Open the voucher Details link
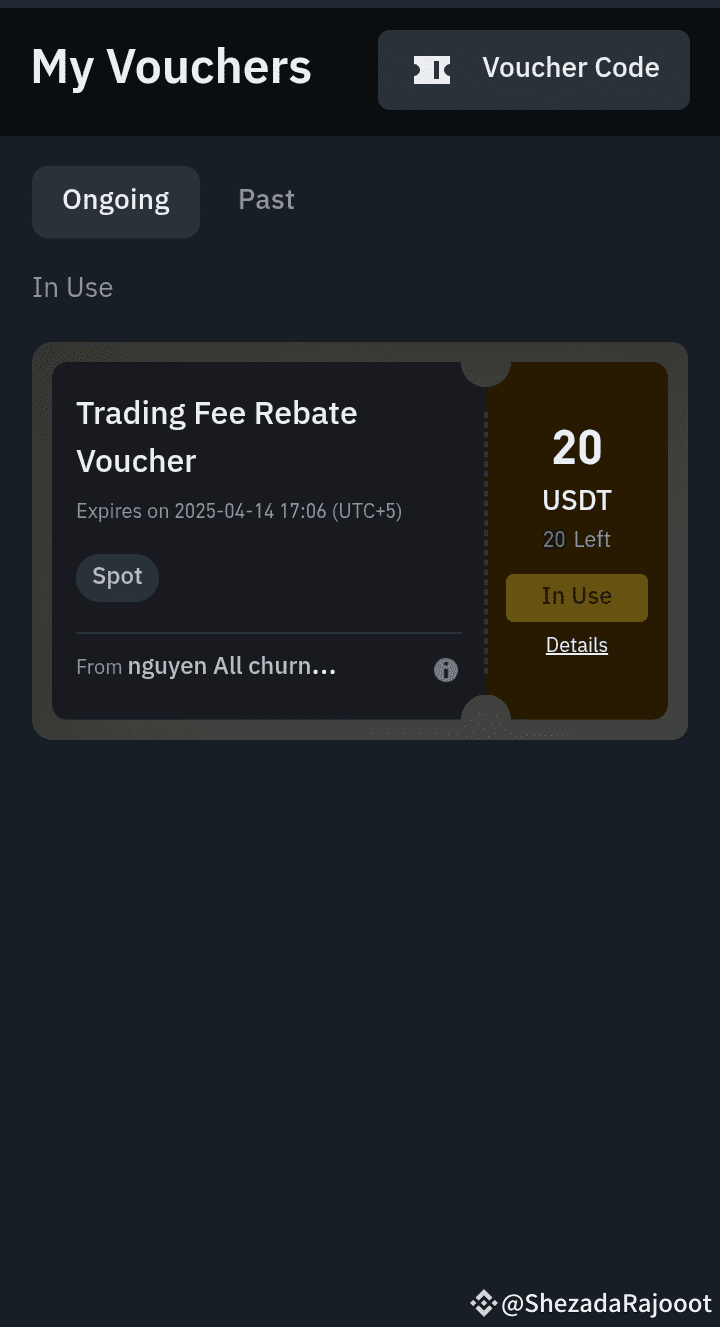Screen dimensions: 720x1327 click(577, 645)
